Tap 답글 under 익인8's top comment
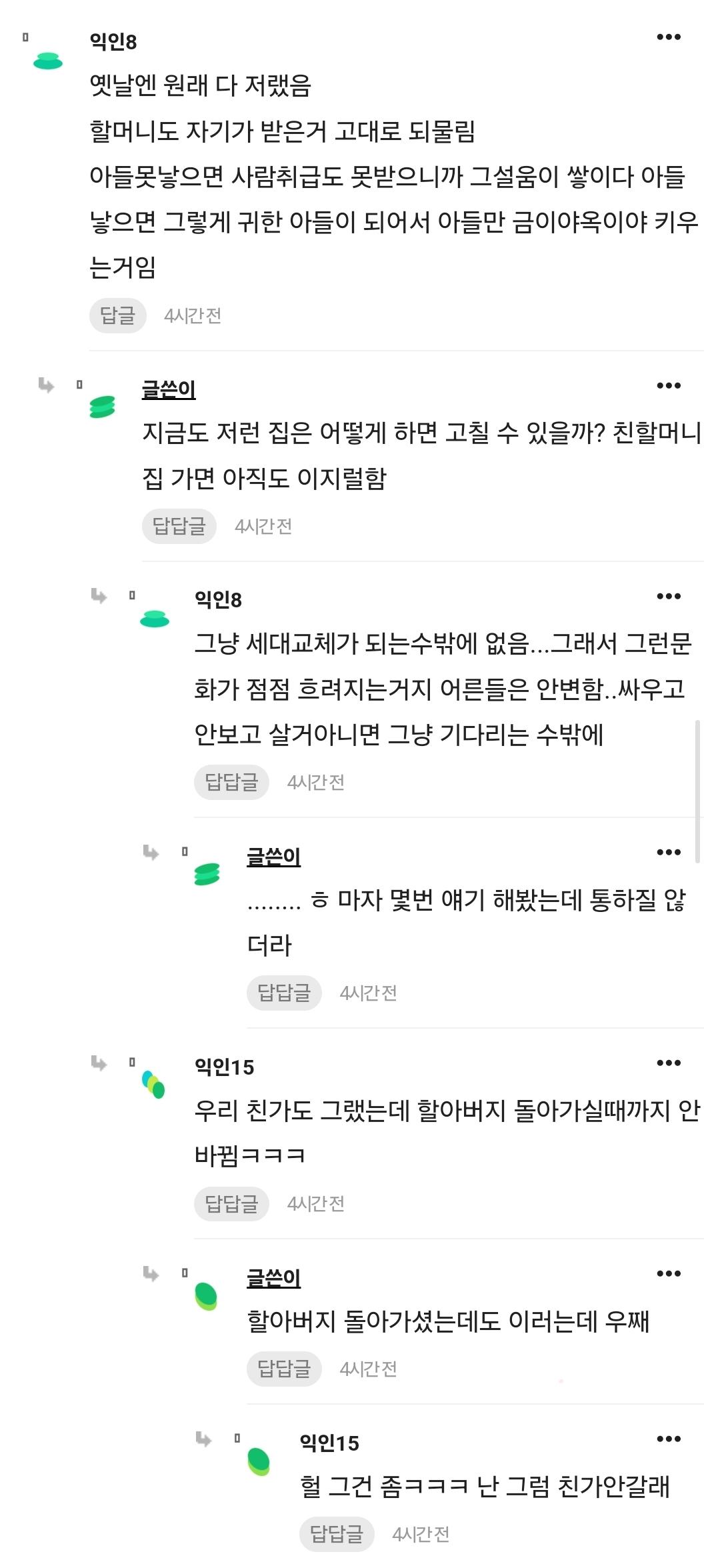 coord(117,315)
